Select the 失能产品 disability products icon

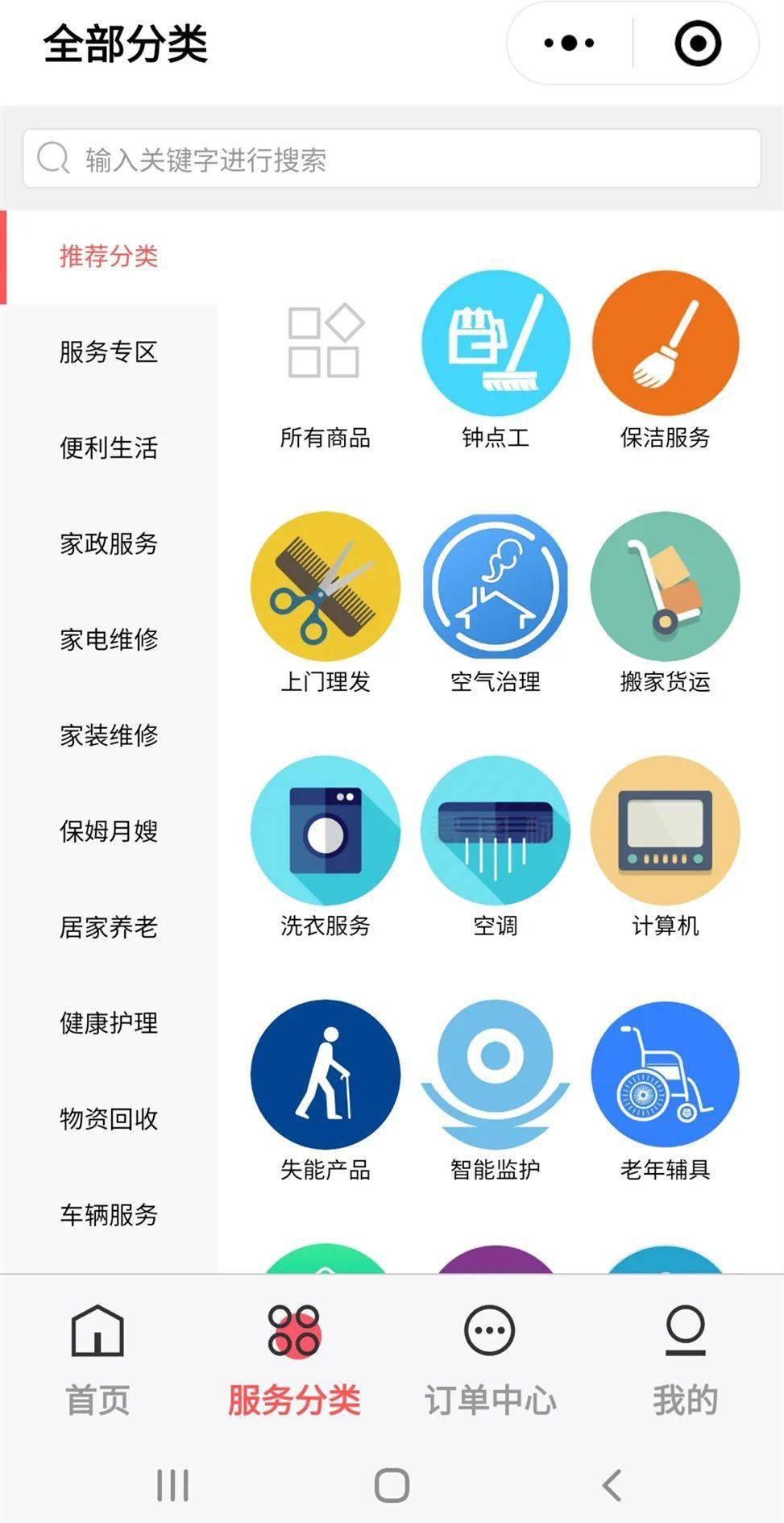pos(326,1075)
